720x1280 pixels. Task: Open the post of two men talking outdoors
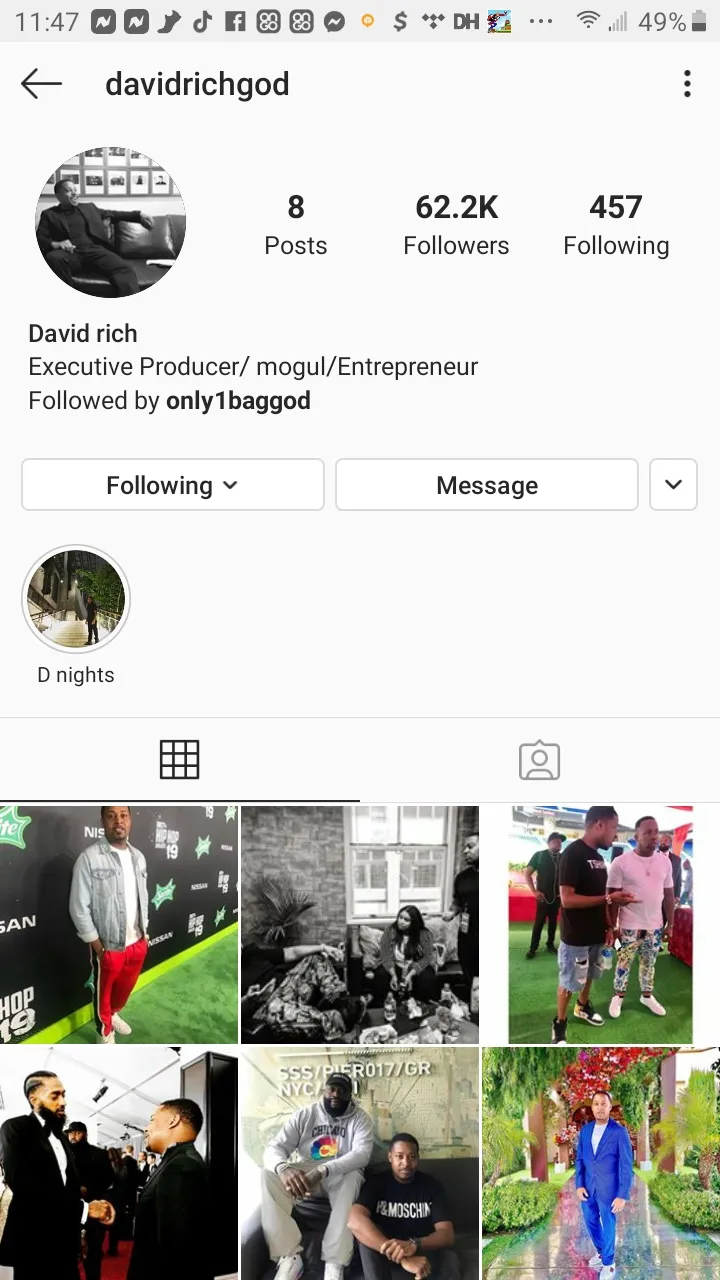(x=601, y=924)
